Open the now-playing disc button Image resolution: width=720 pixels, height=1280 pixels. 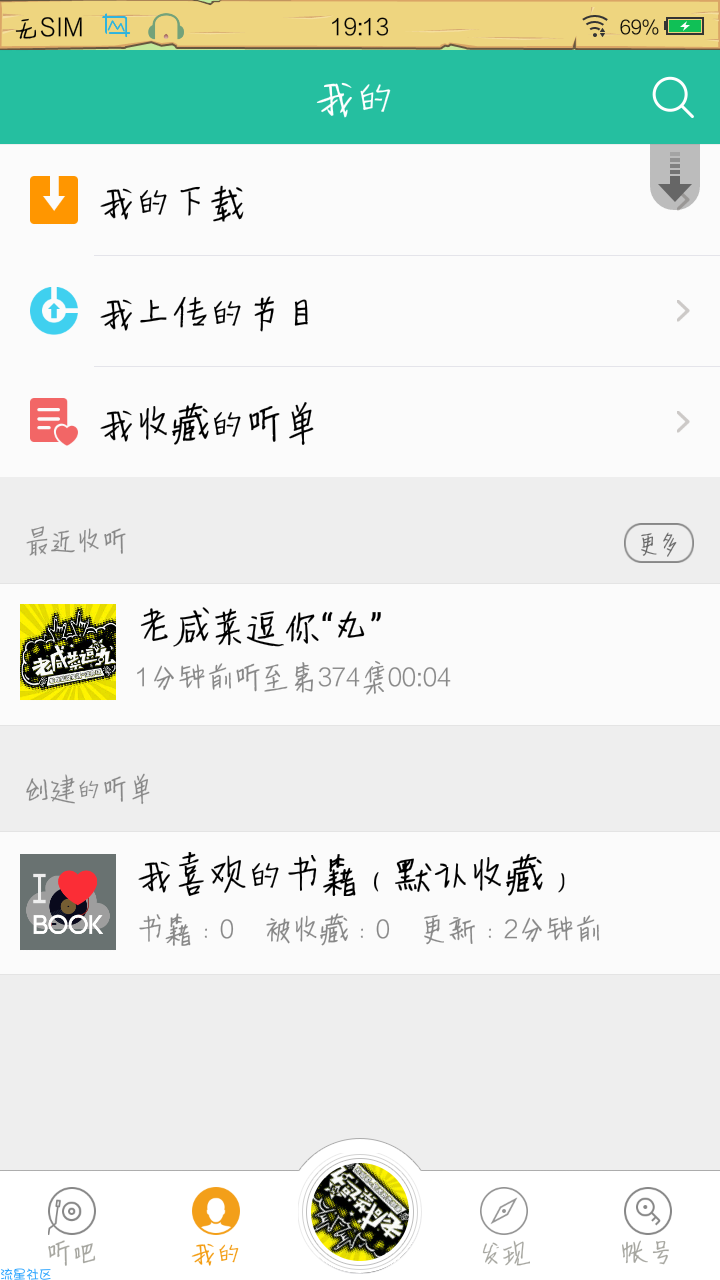360,1210
